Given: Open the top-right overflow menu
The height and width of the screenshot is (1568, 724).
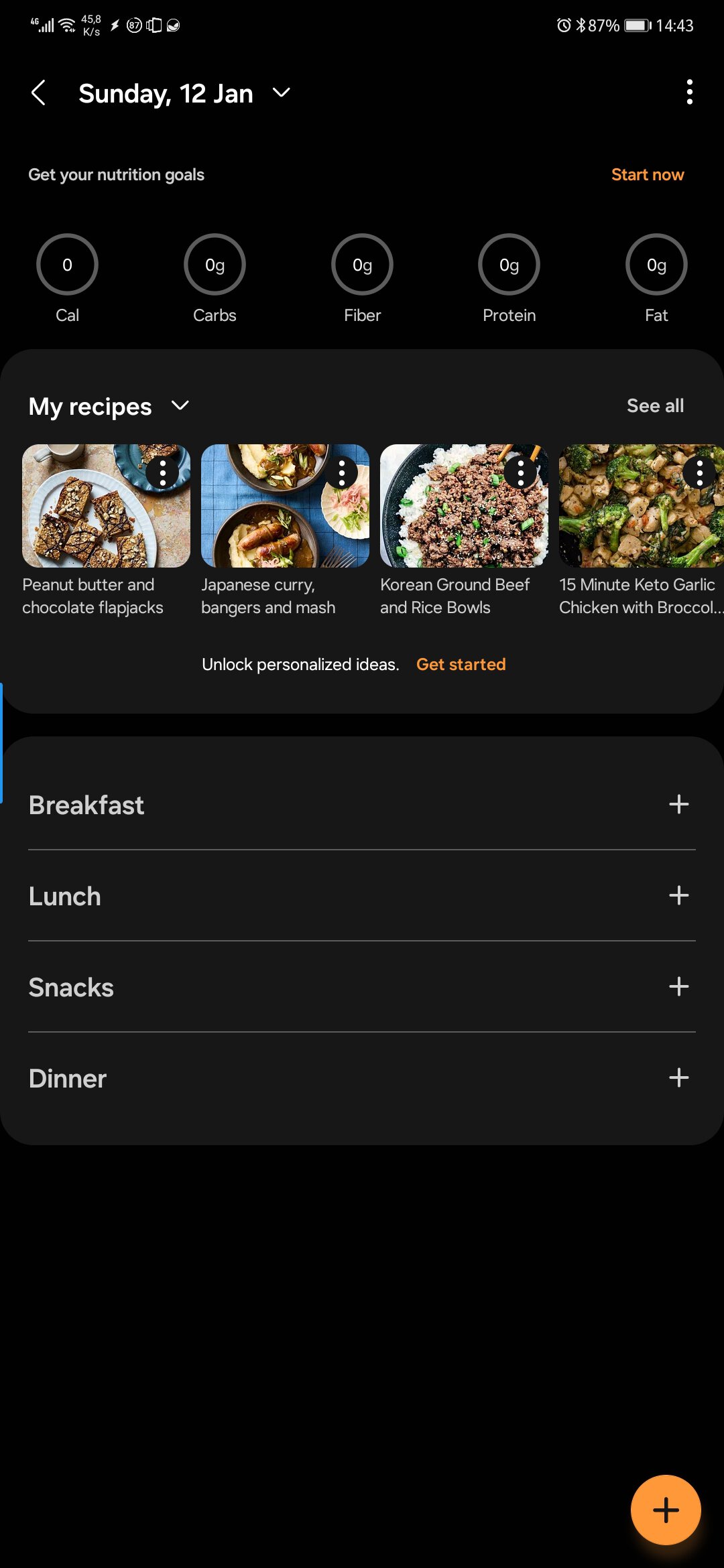Looking at the screenshot, I should coord(689,92).
